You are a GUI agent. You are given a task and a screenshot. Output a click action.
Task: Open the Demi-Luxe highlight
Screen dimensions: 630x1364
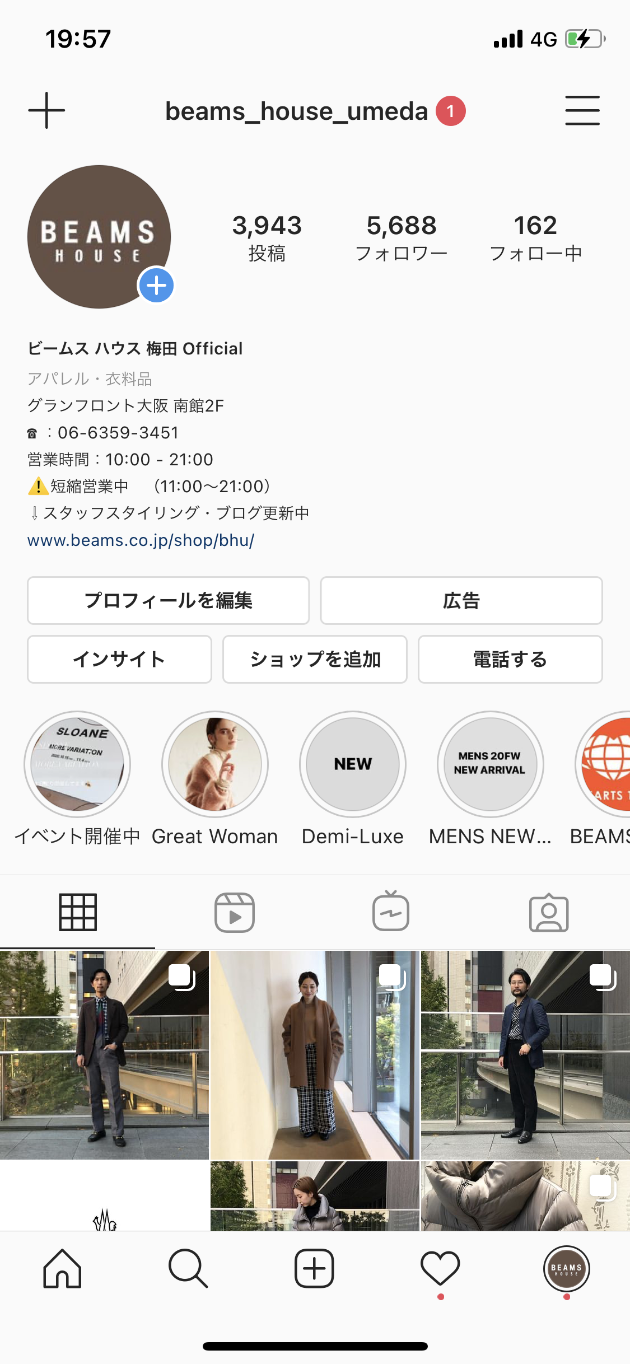click(x=353, y=764)
